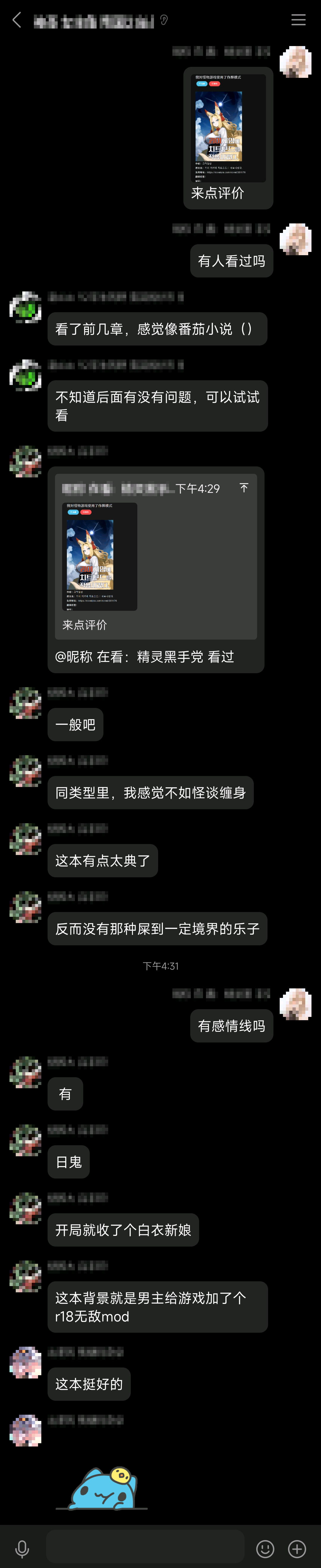
Task: View avatar of 看了前几章 message sender
Action: [x=26, y=307]
